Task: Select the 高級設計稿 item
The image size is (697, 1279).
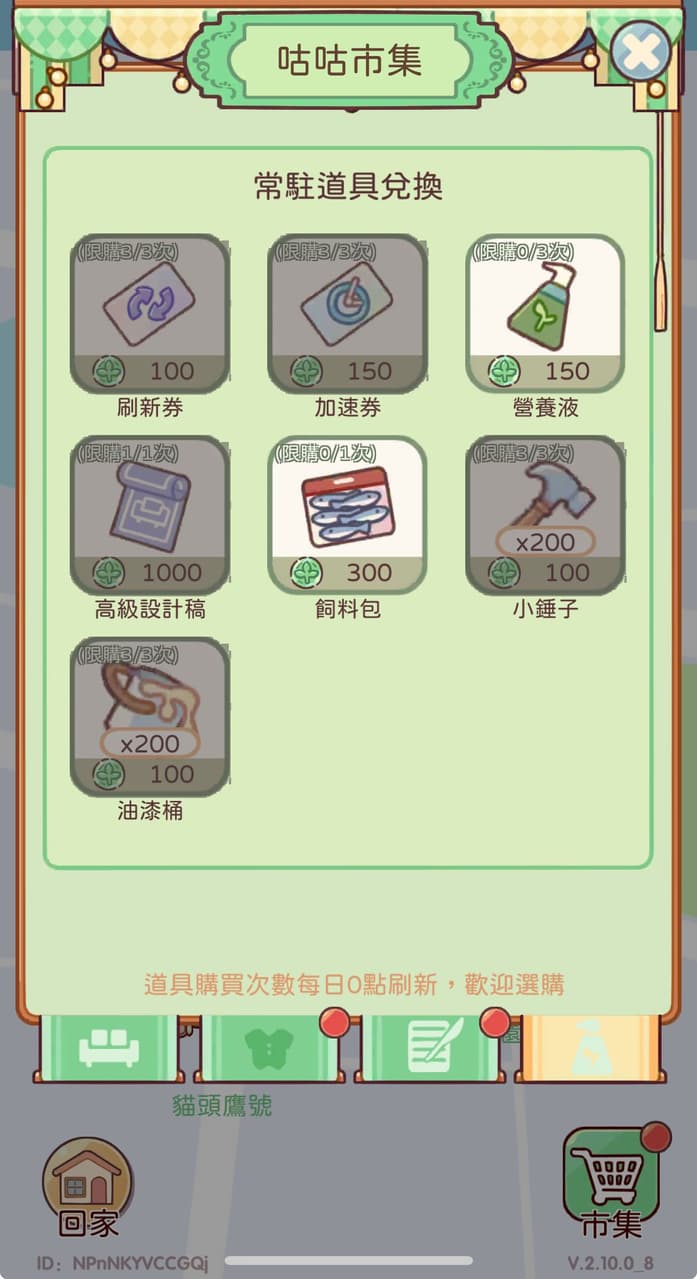Action: (x=149, y=515)
